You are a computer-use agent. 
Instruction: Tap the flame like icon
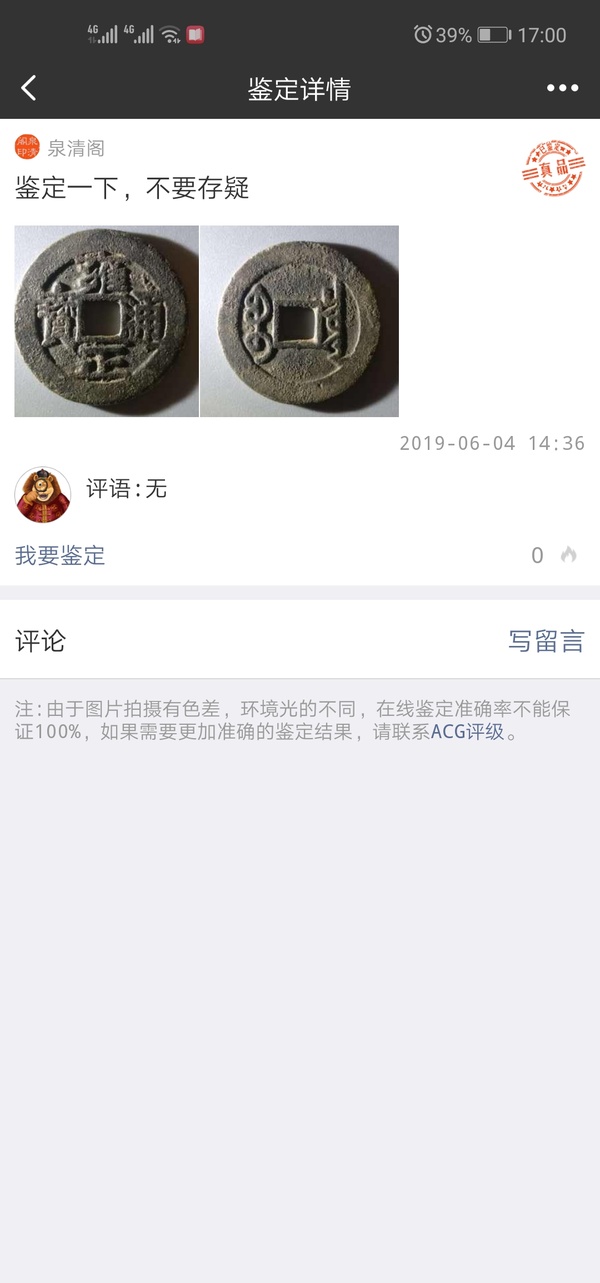(x=569, y=555)
